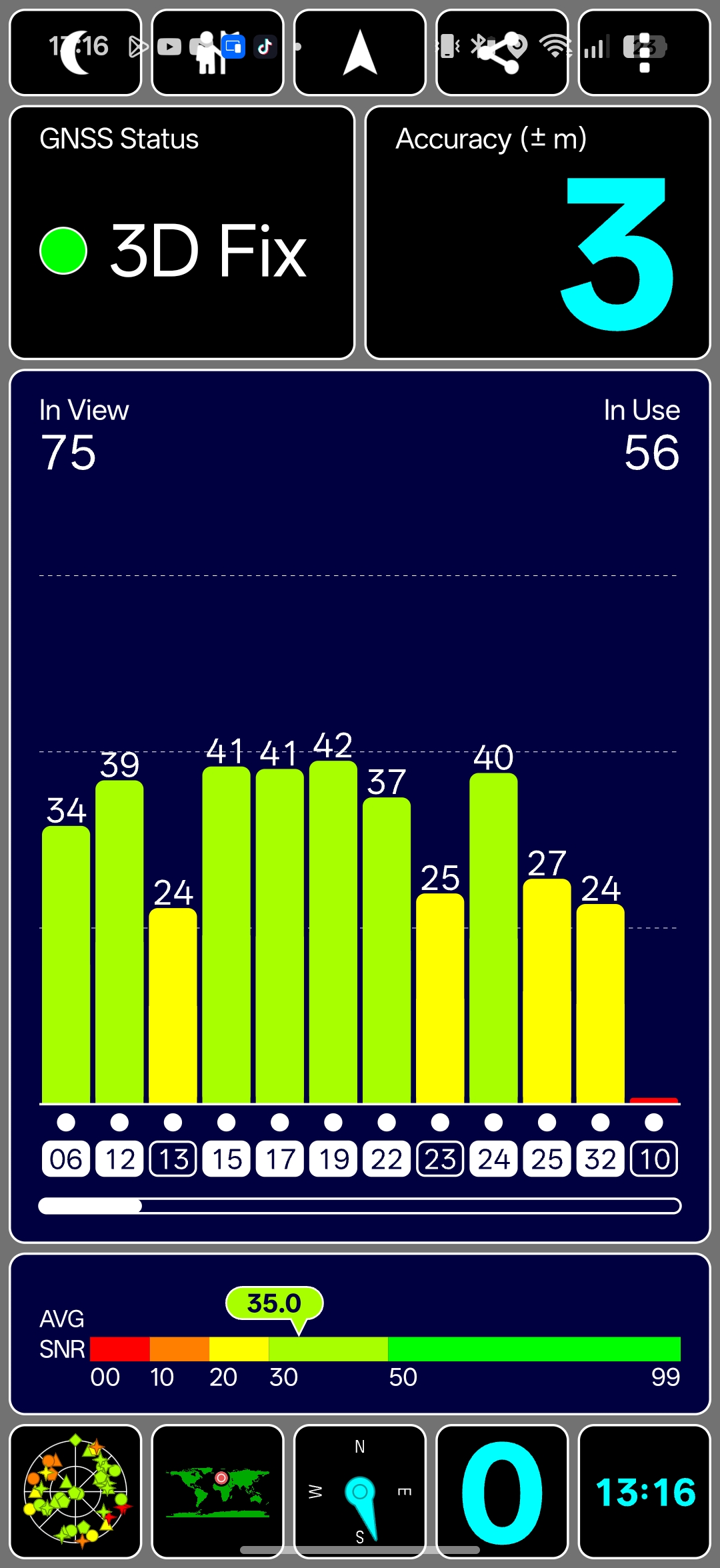Tap the satellite list scroll indicator bar
The height and width of the screenshot is (1568, 720).
360,1205
